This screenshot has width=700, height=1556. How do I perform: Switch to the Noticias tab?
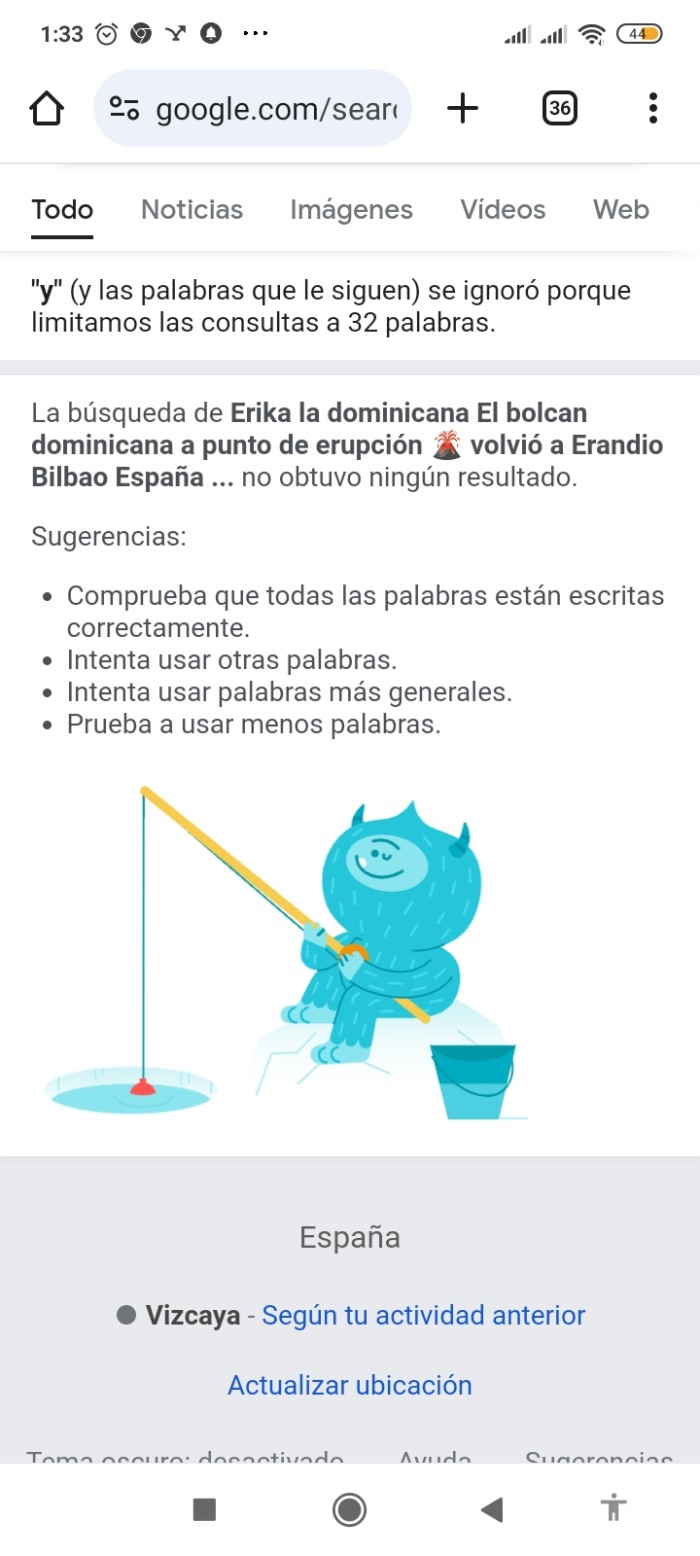pos(192,210)
